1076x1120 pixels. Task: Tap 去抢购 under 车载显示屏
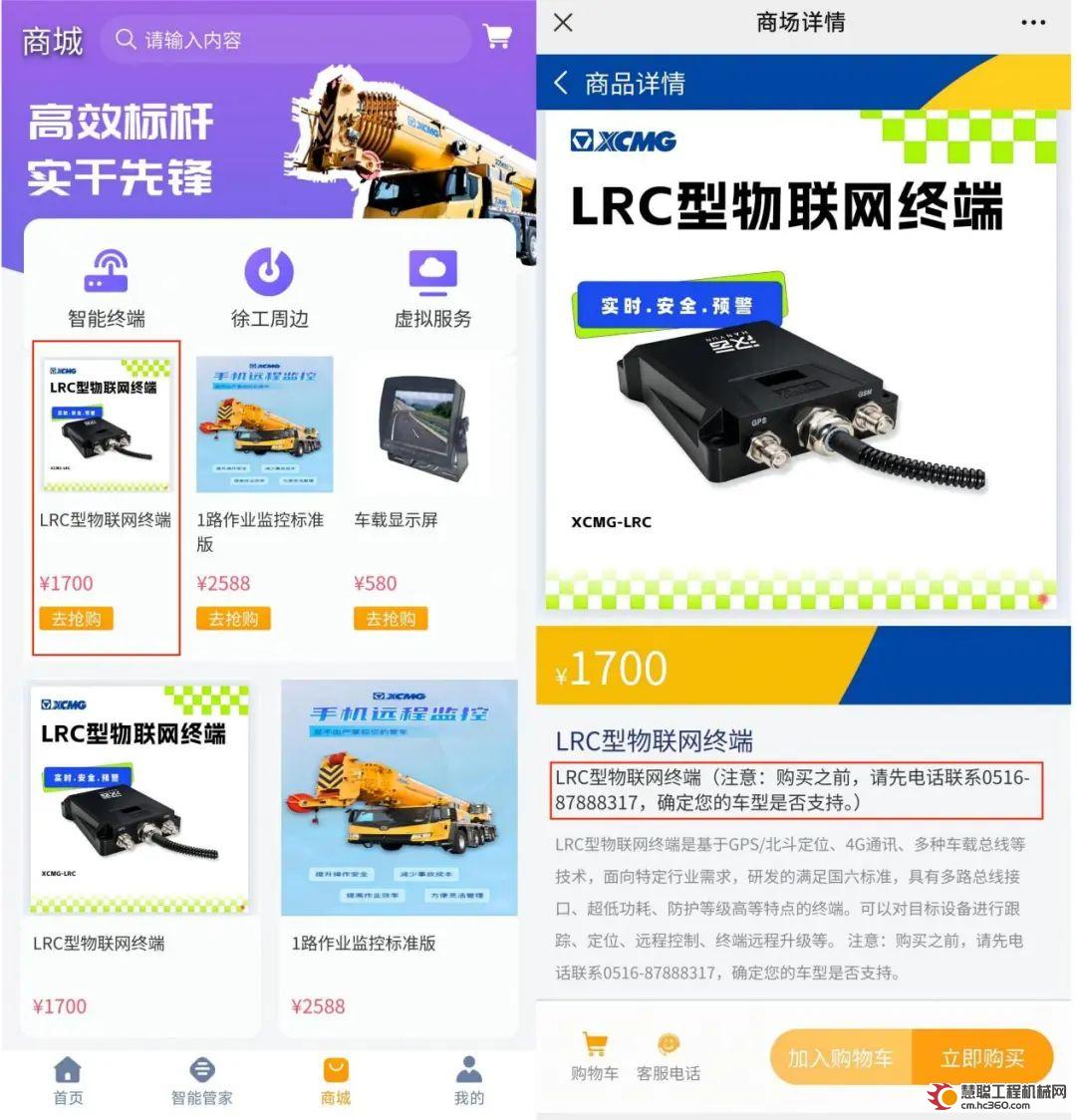[x=391, y=619]
